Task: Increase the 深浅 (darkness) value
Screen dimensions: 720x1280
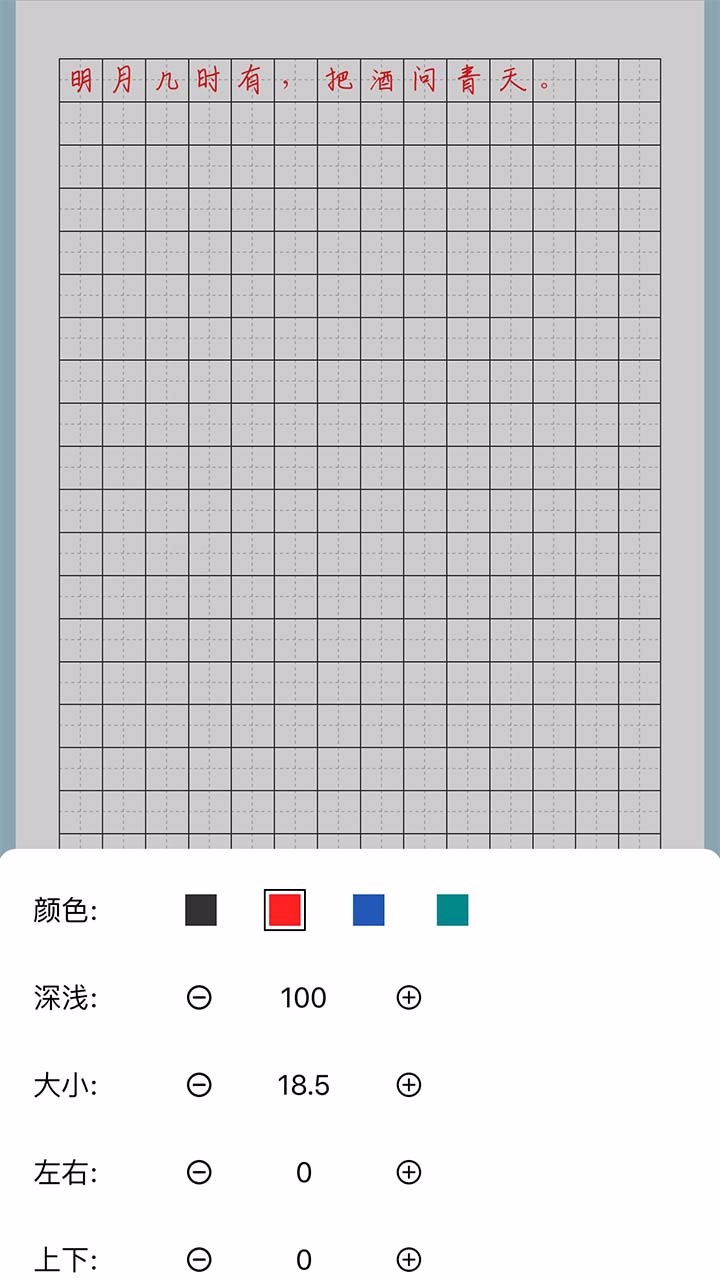Action: click(x=408, y=997)
